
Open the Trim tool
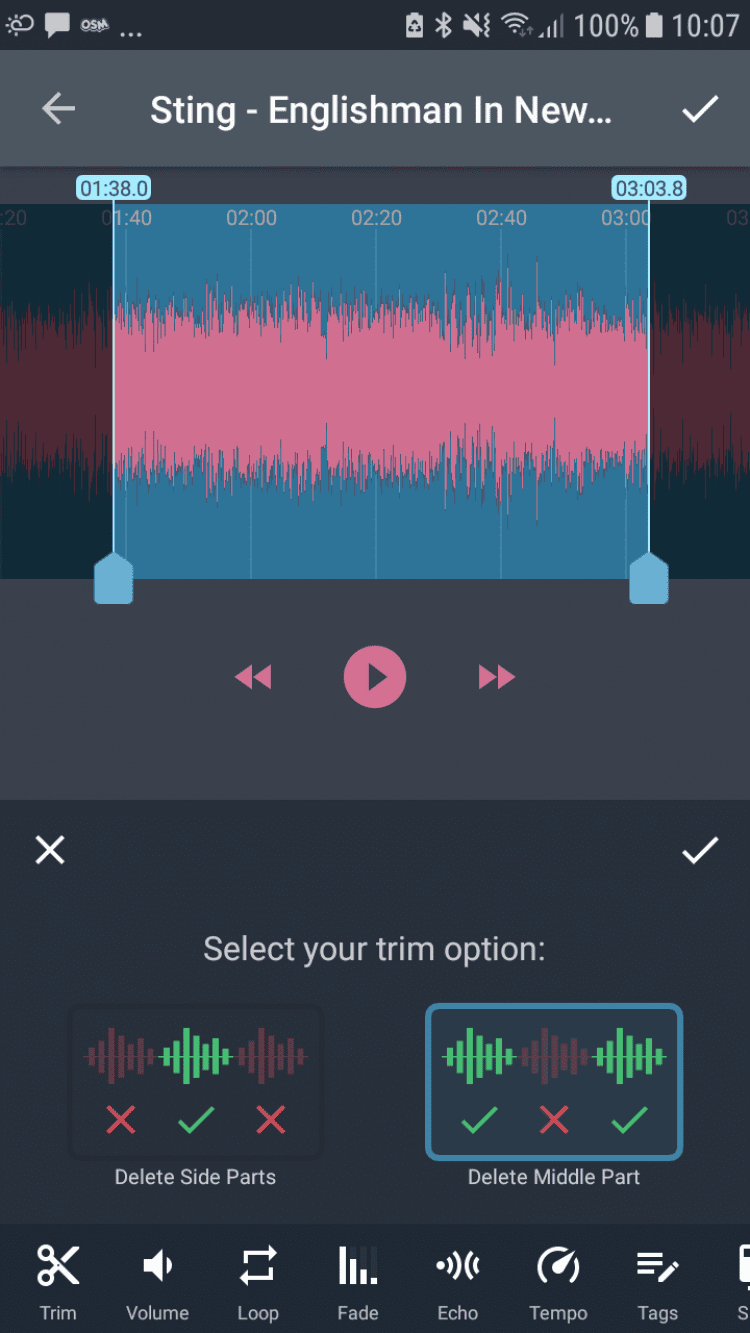(x=58, y=1280)
